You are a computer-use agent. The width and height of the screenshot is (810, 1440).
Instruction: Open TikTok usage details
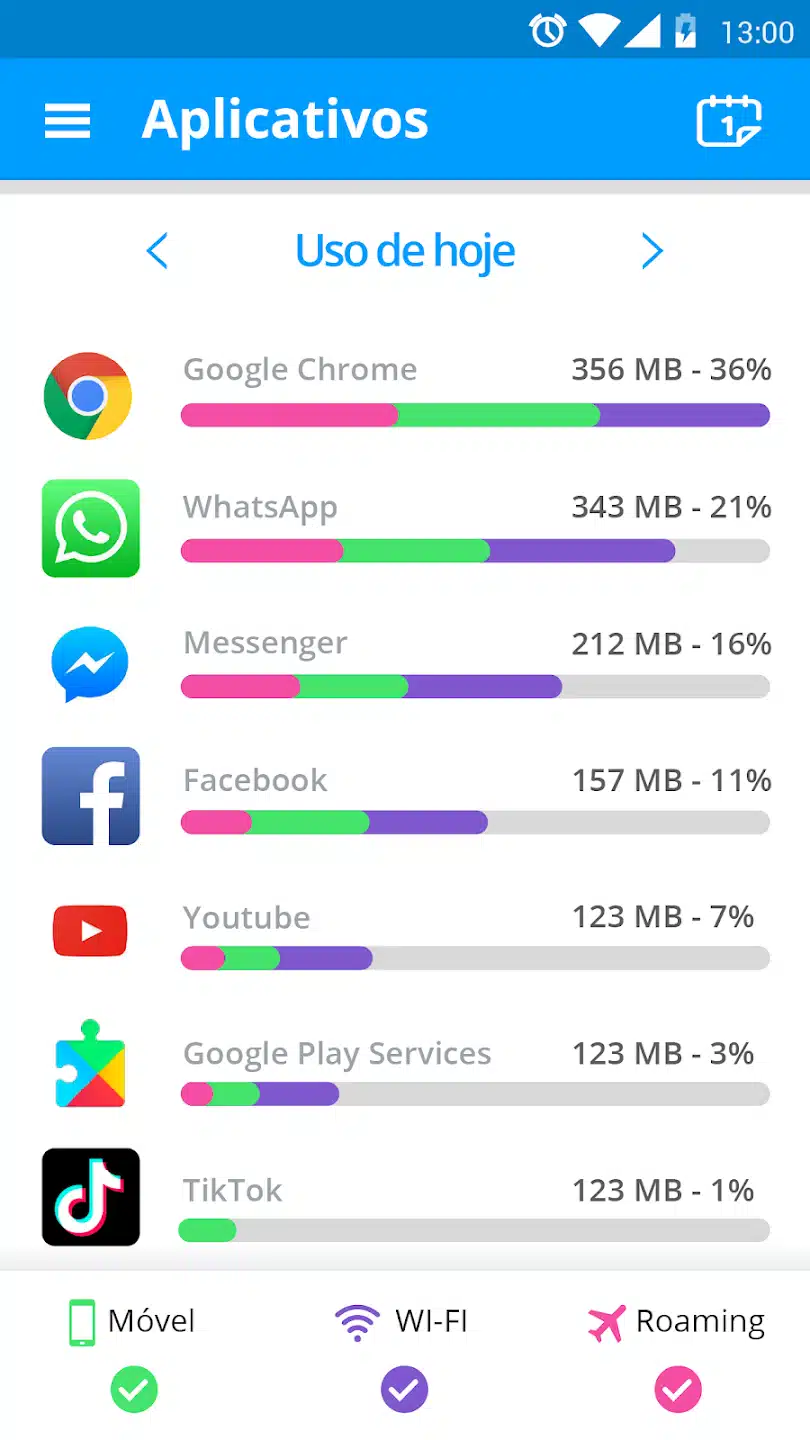tap(405, 1208)
